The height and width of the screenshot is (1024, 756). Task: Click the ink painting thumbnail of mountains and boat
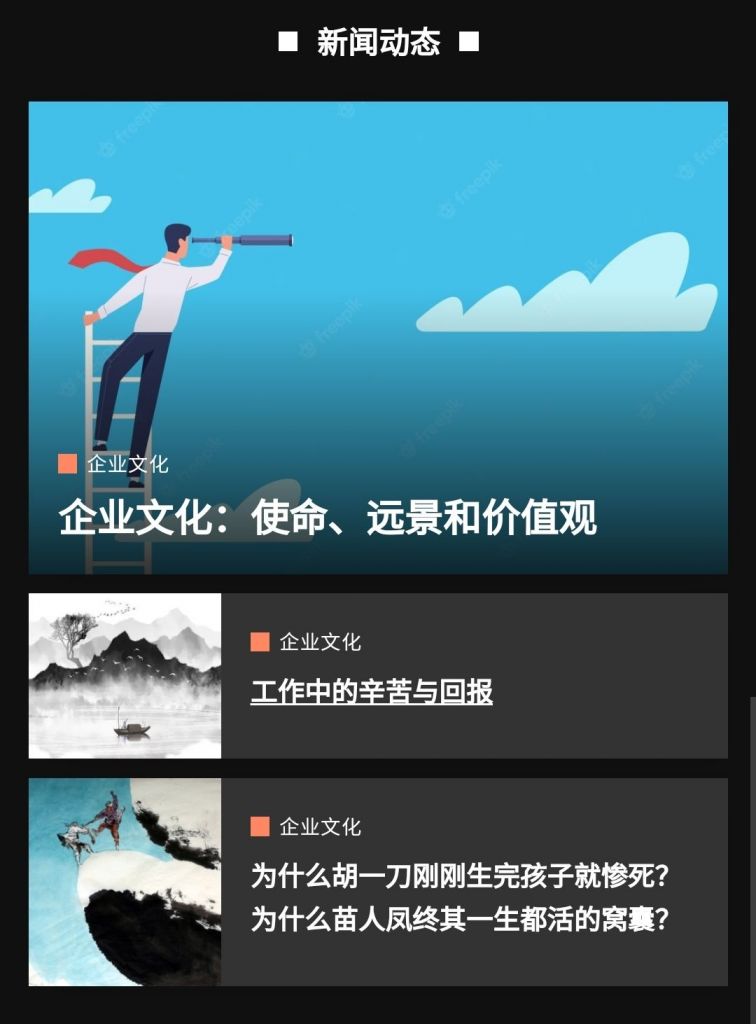coord(124,674)
